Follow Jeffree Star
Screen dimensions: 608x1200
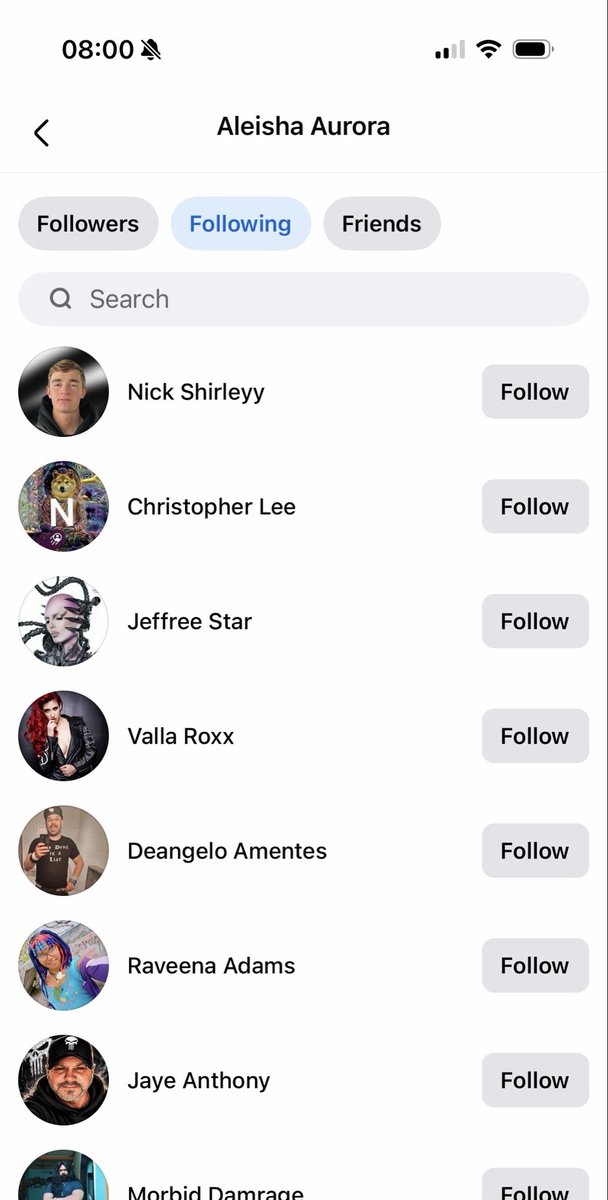click(535, 622)
